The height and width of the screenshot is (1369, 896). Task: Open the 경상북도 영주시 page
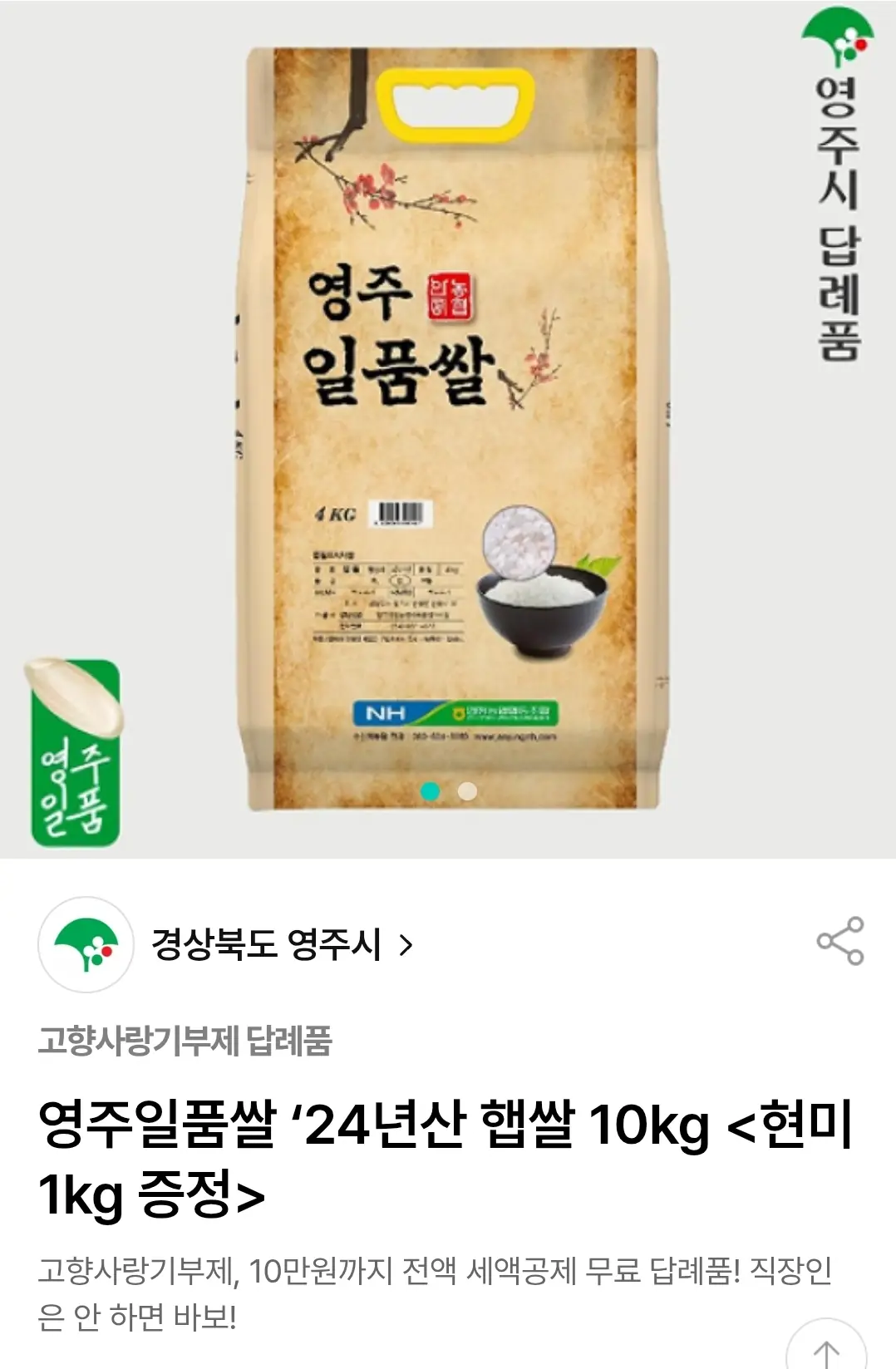coord(281,945)
